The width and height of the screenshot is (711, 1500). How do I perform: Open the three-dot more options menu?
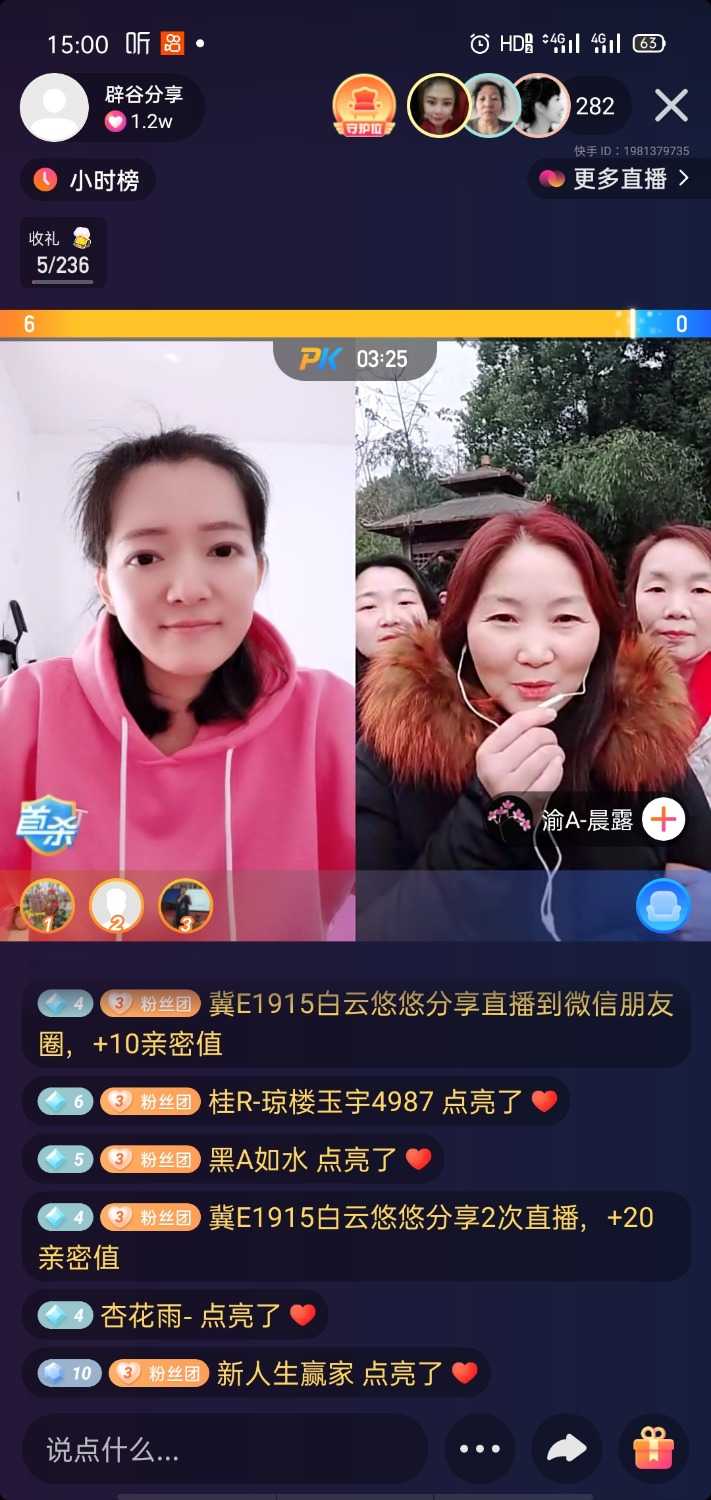click(x=480, y=1449)
